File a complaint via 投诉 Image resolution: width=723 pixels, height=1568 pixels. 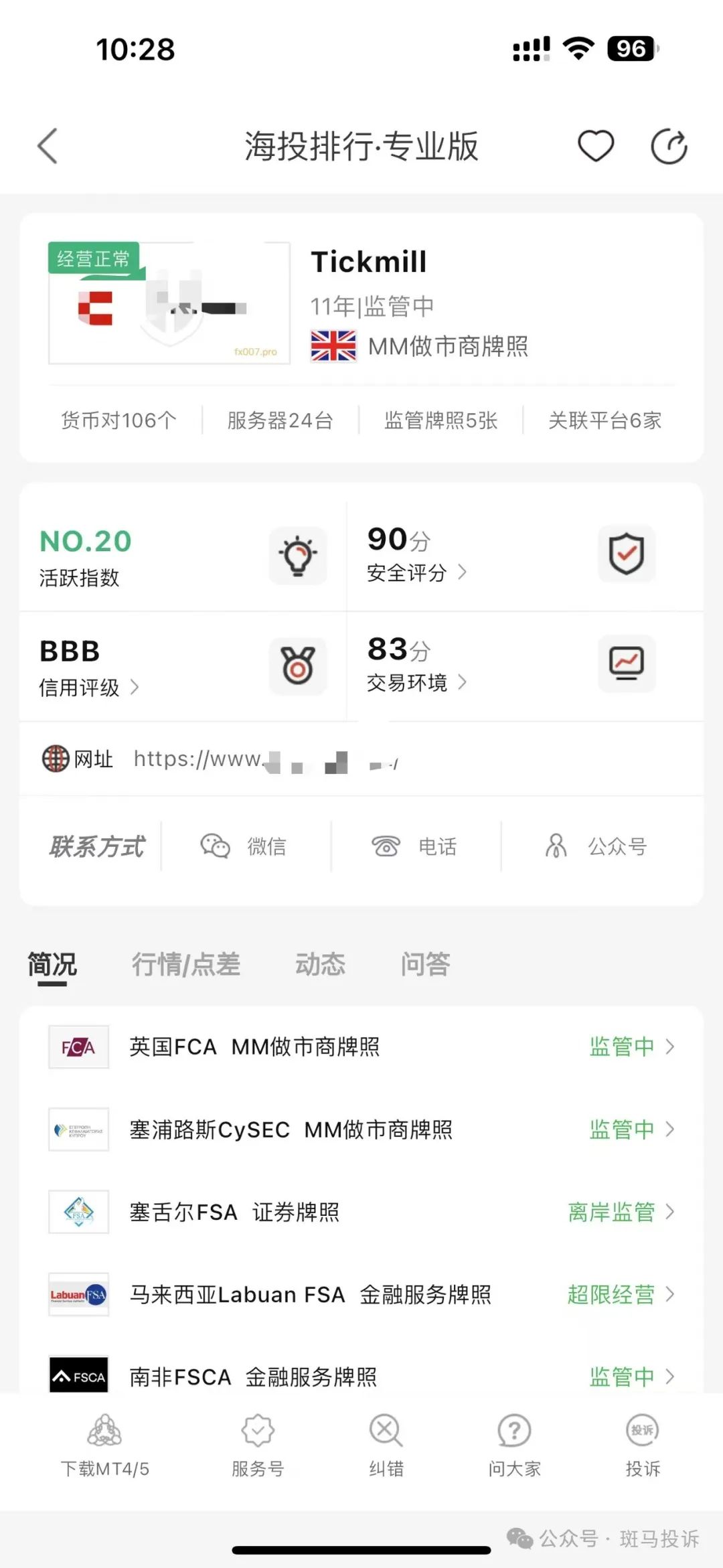pos(643,1446)
